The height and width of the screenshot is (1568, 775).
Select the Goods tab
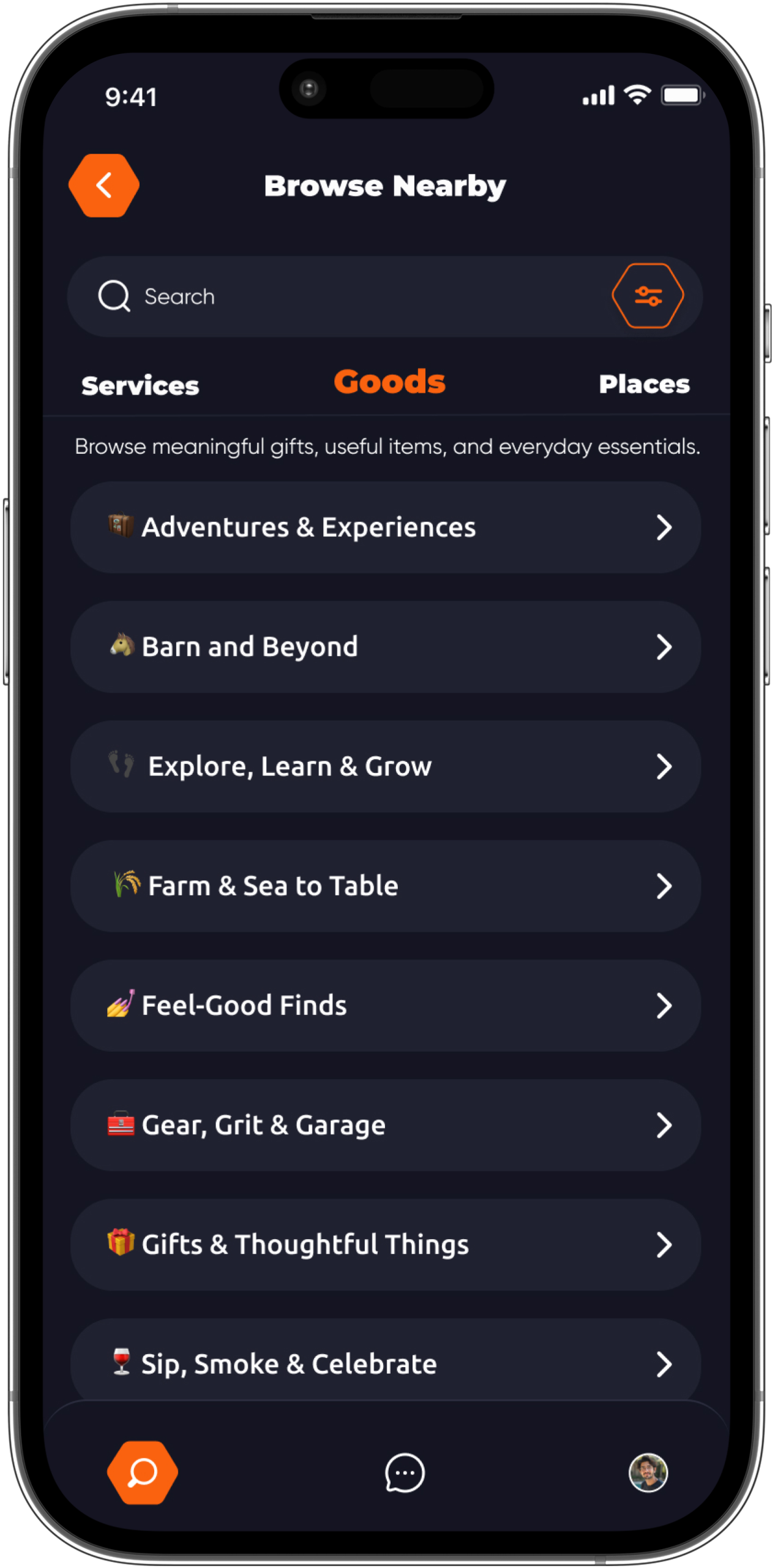[x=389, y=382]
